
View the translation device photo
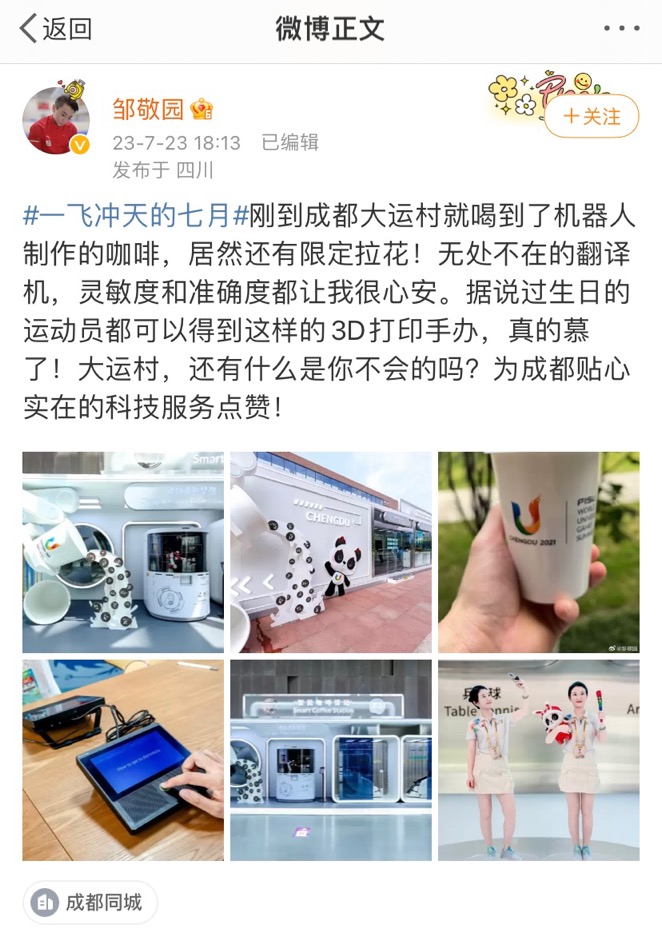coord(123,760)
